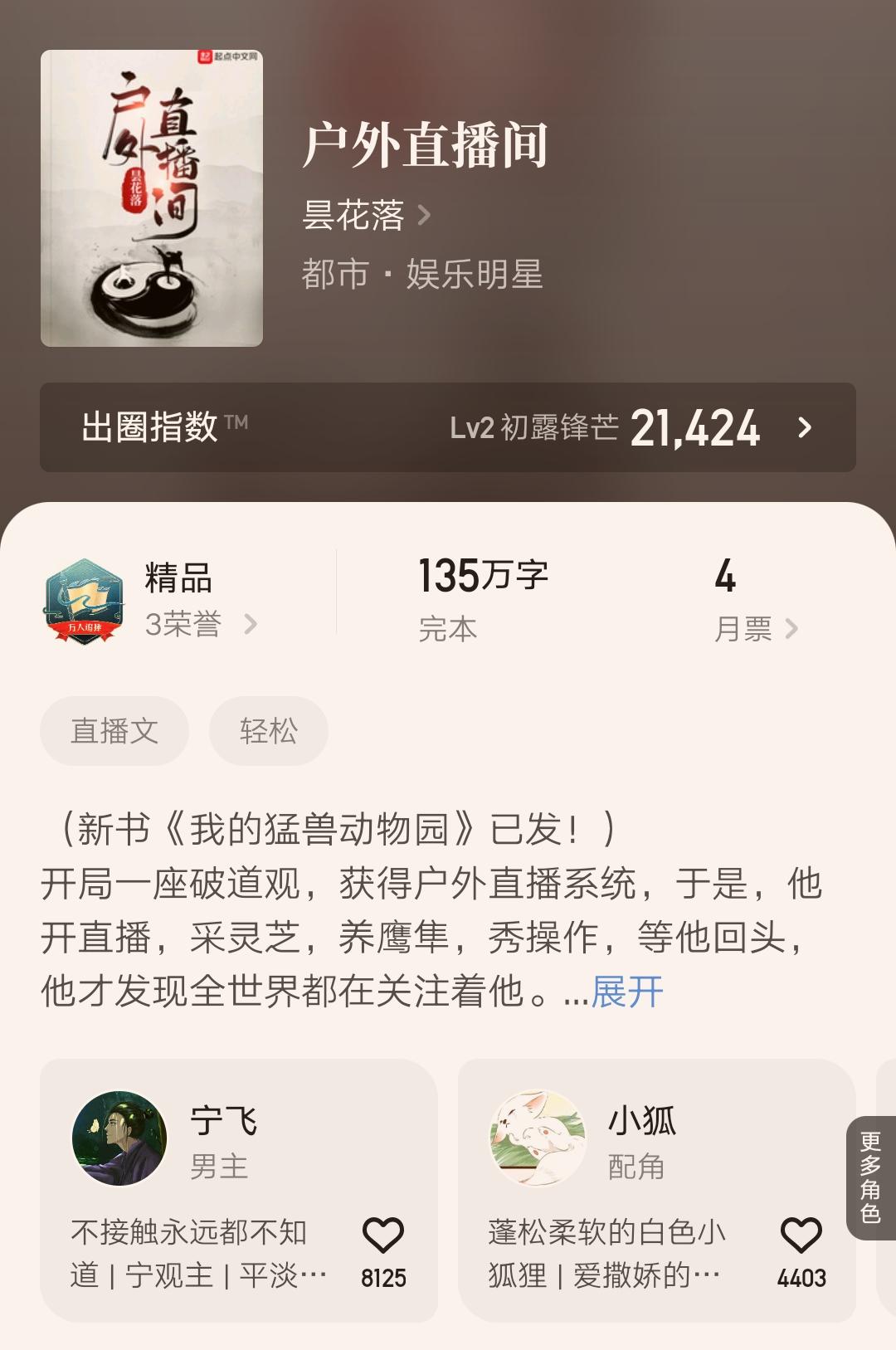Open the 都市·娱乐明星 category

click(x=422, y=275)
